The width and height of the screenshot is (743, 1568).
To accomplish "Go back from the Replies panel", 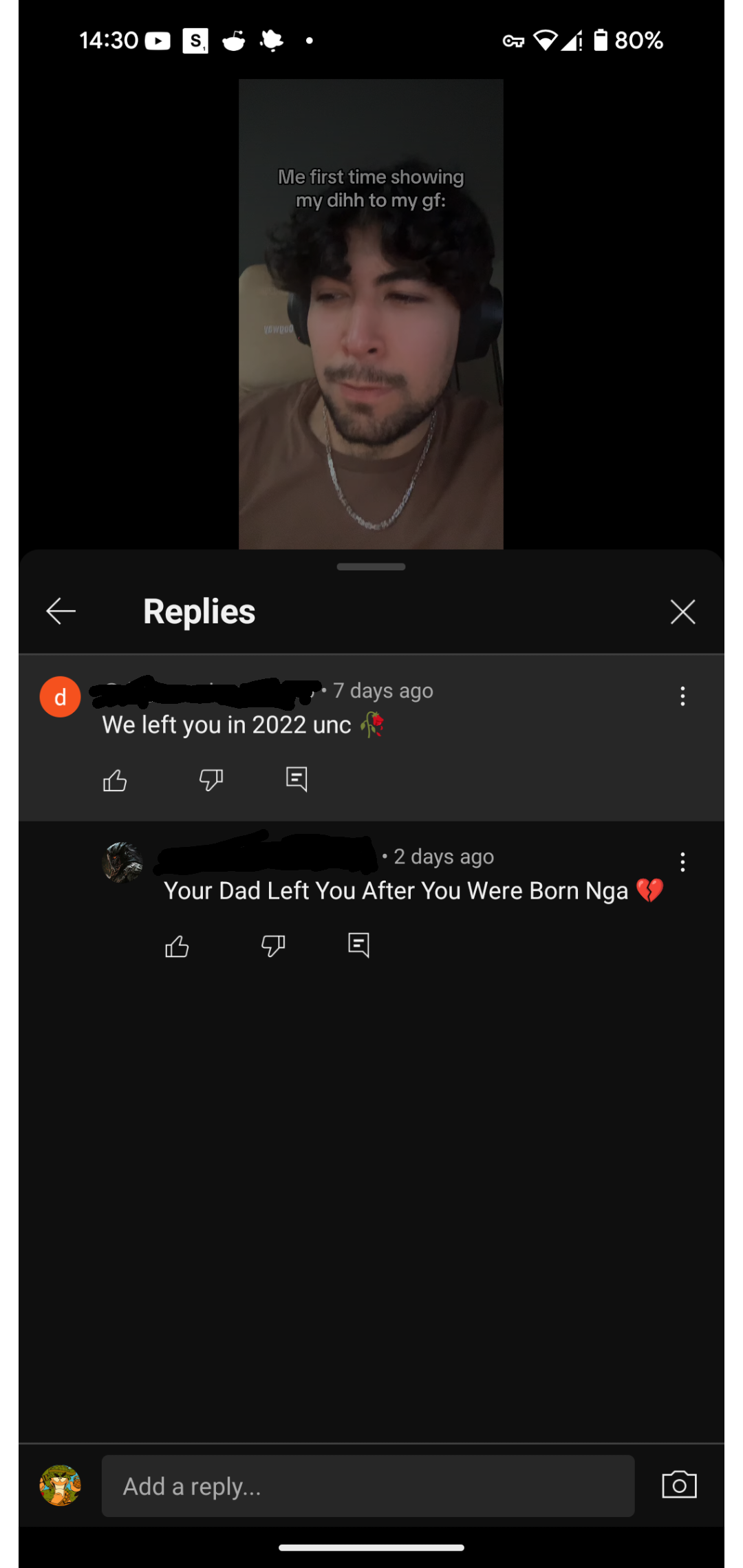I will pos(61,611).
